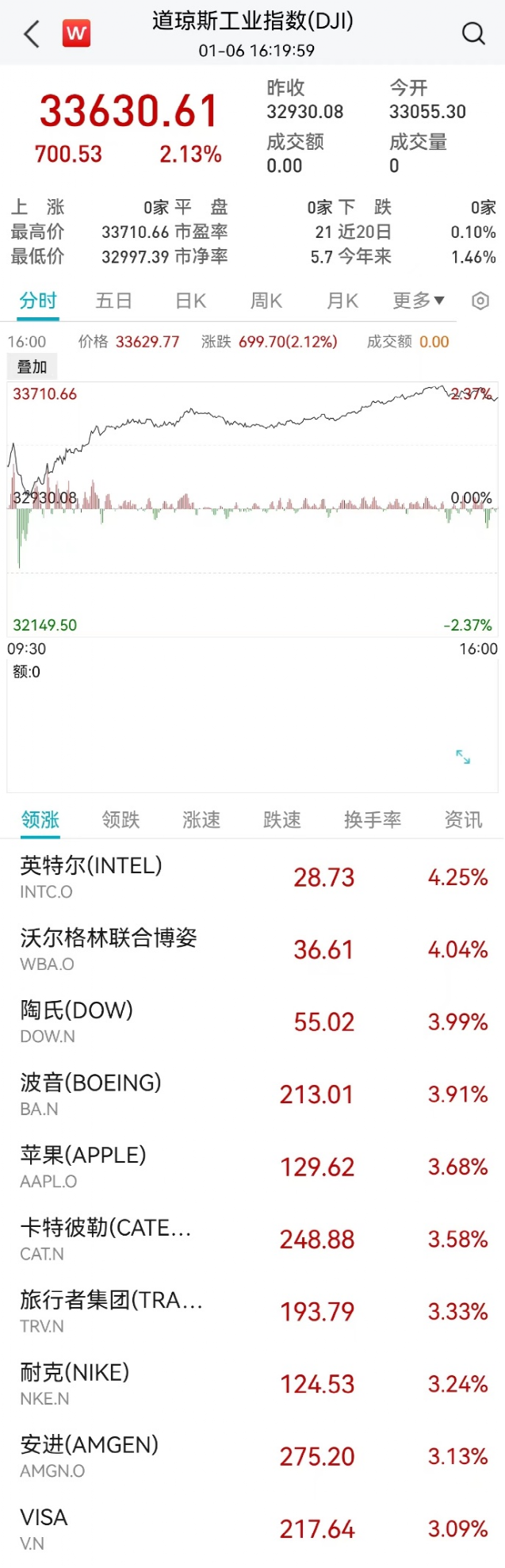Viewport: 505px width, 1568px height.
Task: View the 资讯 news tab
Action: click(464, 819)
